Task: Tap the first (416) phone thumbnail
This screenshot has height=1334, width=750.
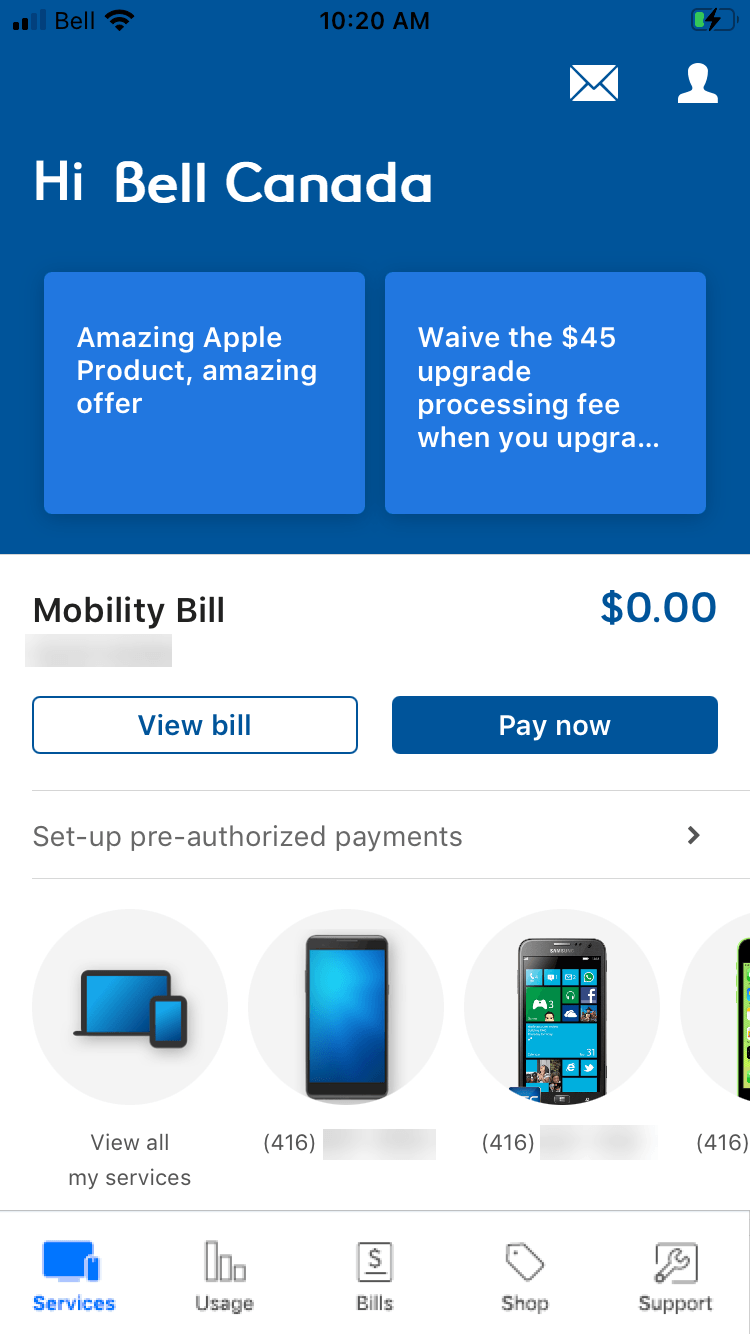Action: pyautogui.click(x=345, y=1008)
